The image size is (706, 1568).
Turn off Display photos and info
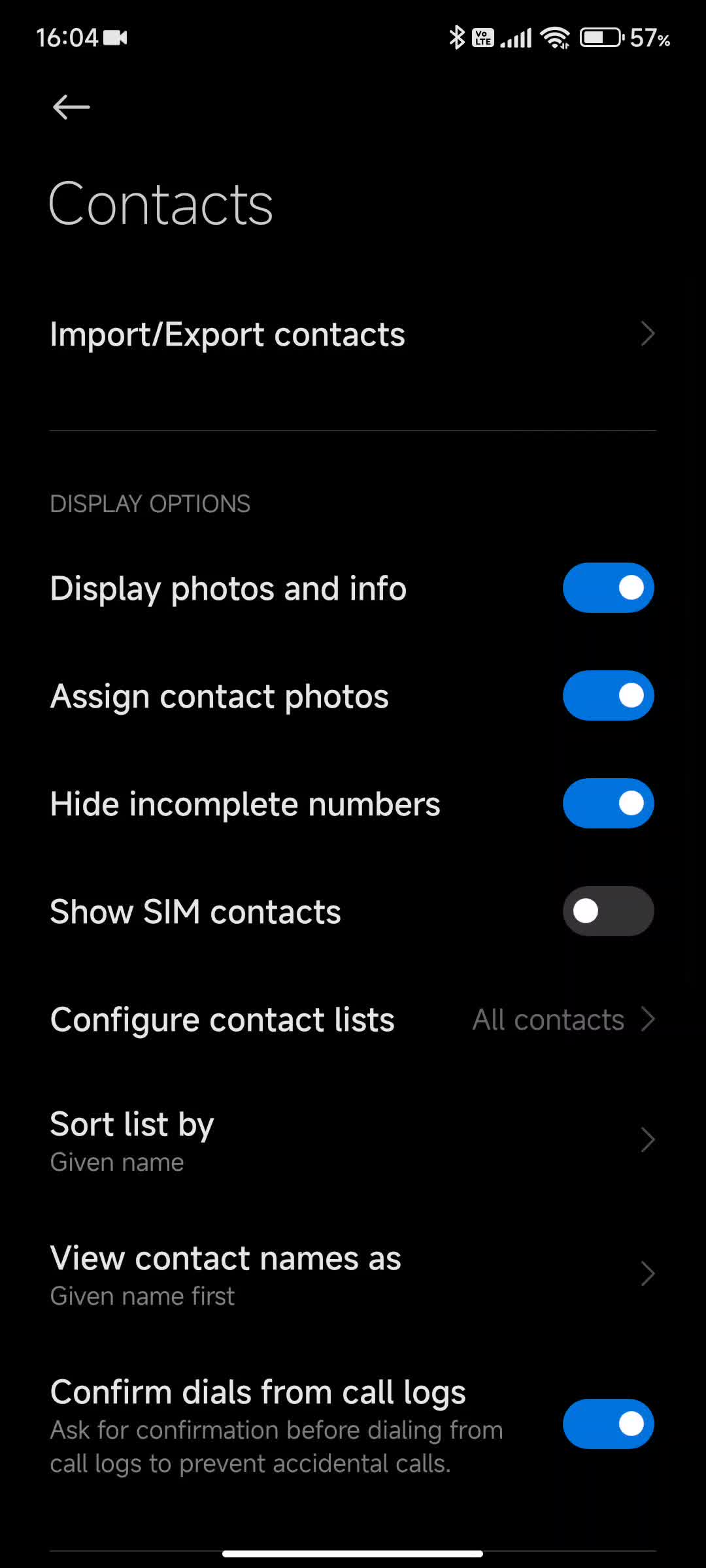[x=608, y=588]
